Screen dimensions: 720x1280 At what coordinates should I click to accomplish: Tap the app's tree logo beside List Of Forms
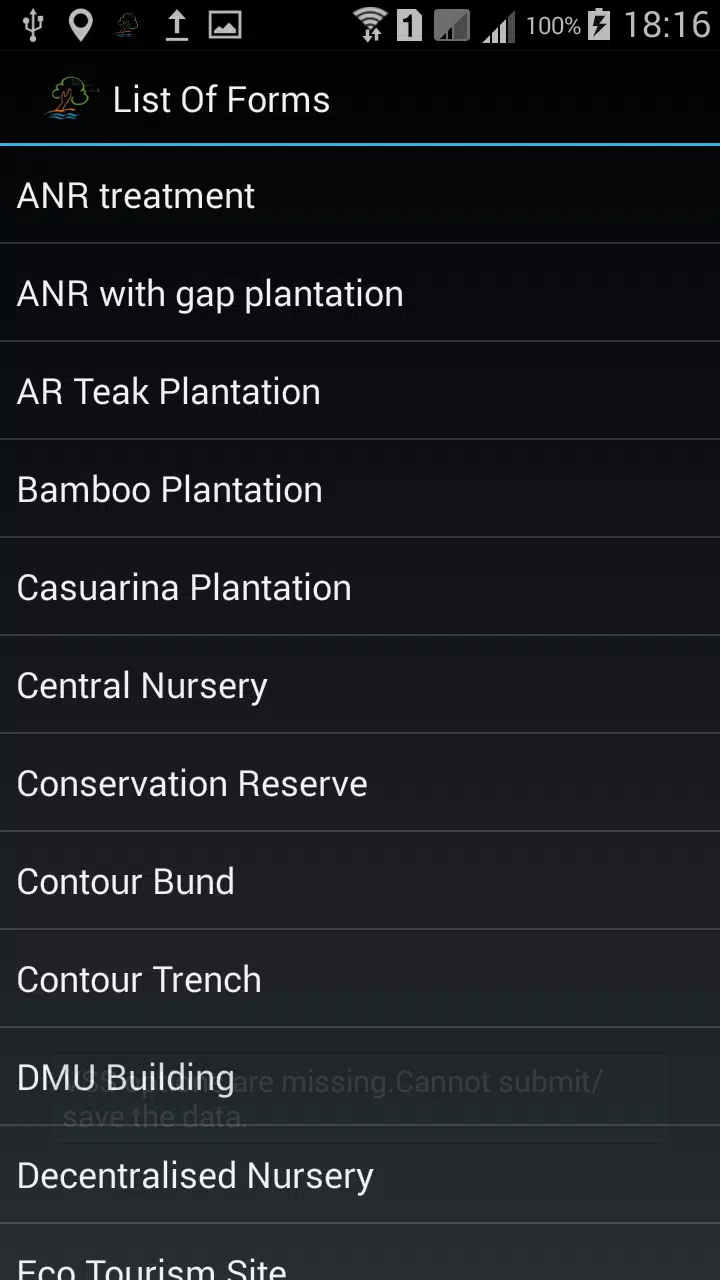pos(69,98)
